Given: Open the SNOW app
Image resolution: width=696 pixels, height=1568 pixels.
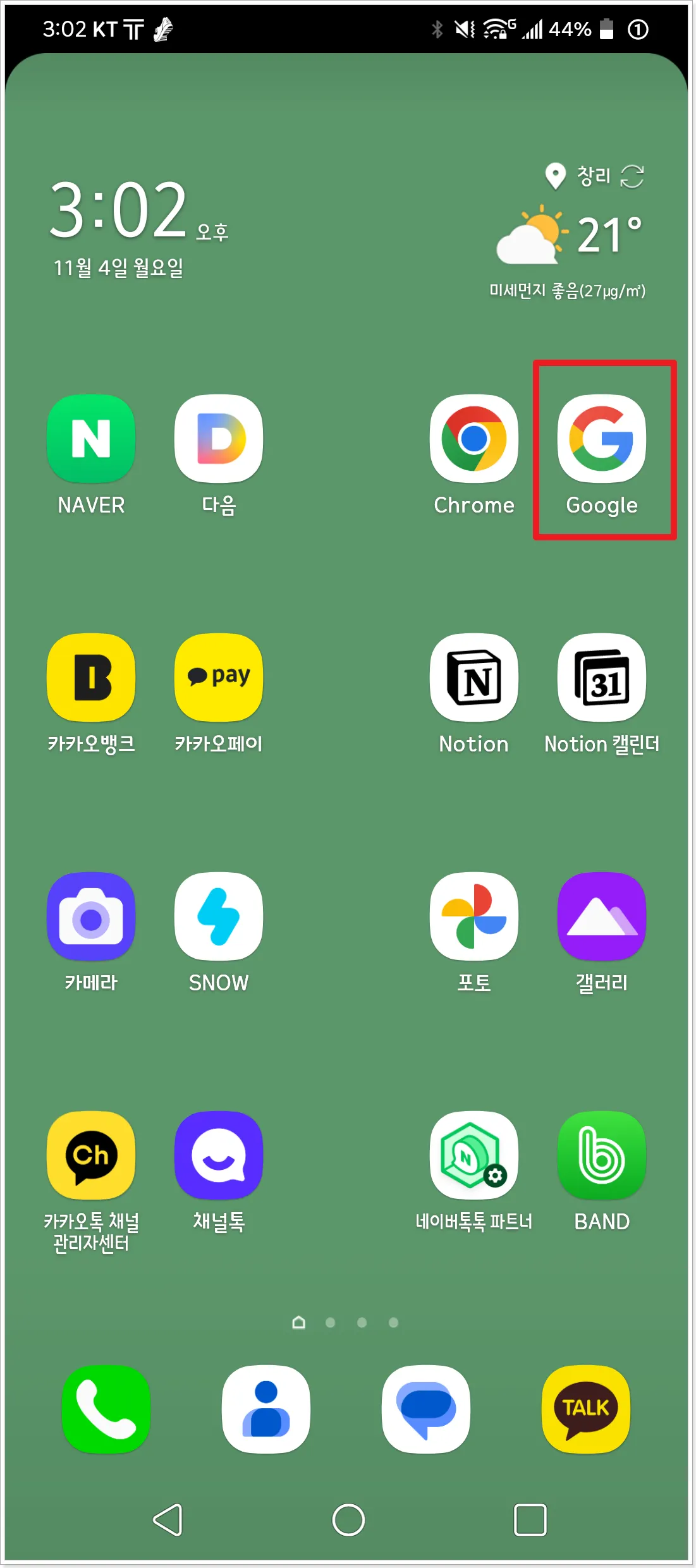Looking at the screenshot, I should click(x=219, y=916).
